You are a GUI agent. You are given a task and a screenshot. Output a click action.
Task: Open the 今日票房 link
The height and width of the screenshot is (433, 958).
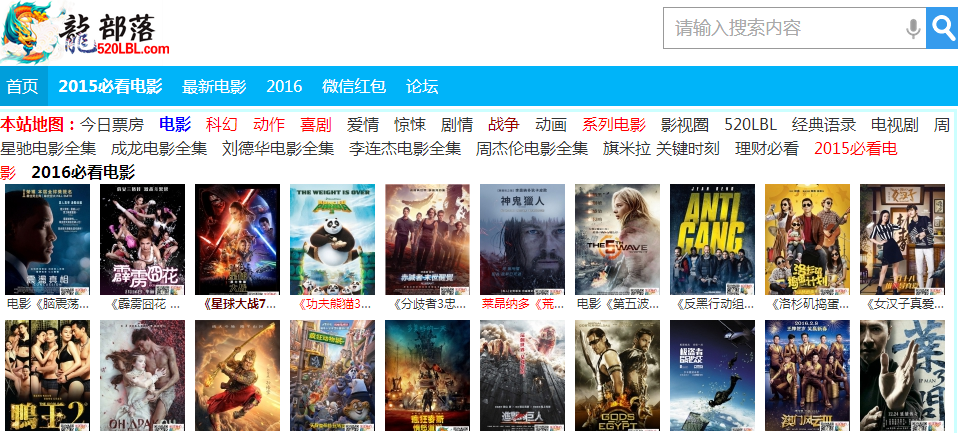(112, 125)
